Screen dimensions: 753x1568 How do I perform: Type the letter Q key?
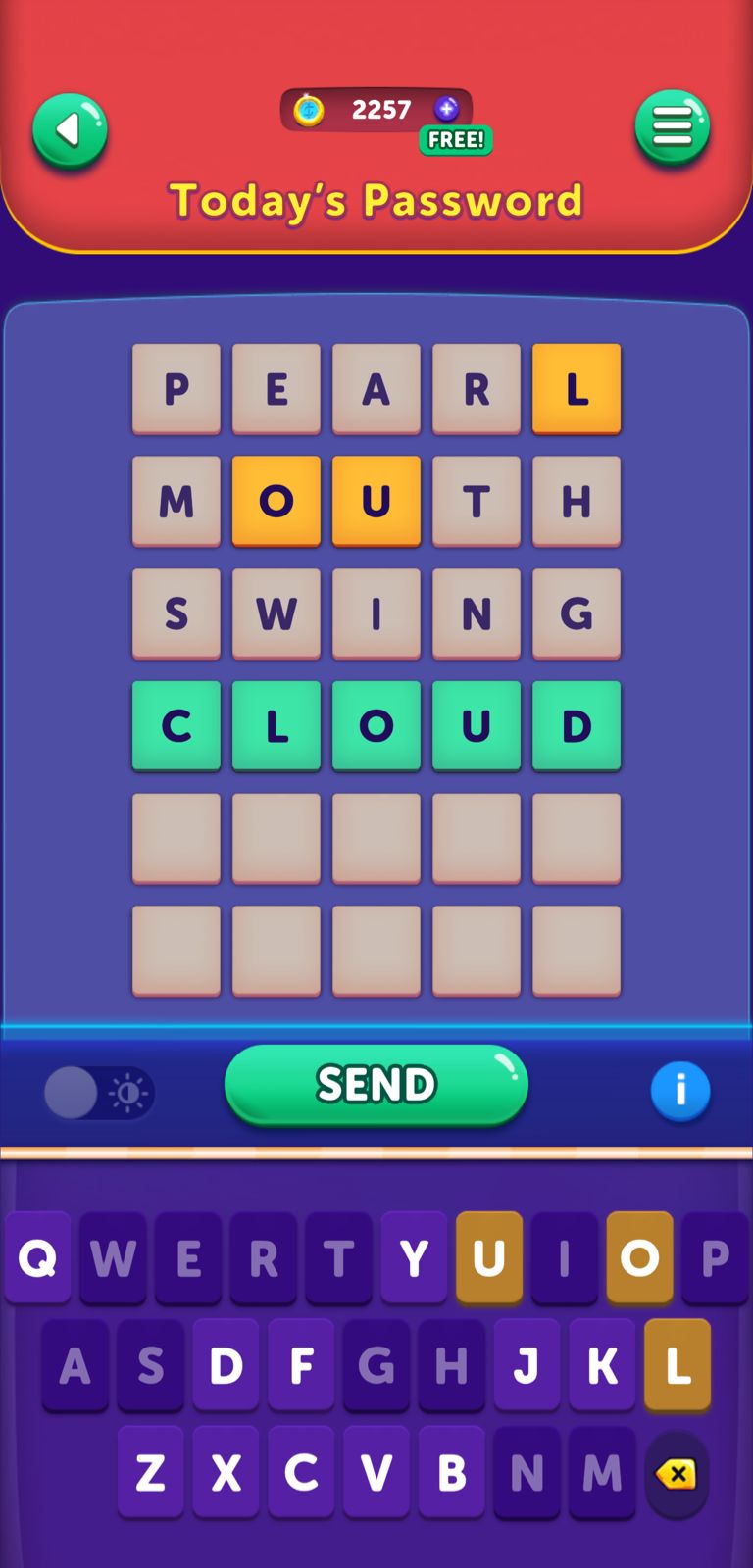tap(38, 1257)
